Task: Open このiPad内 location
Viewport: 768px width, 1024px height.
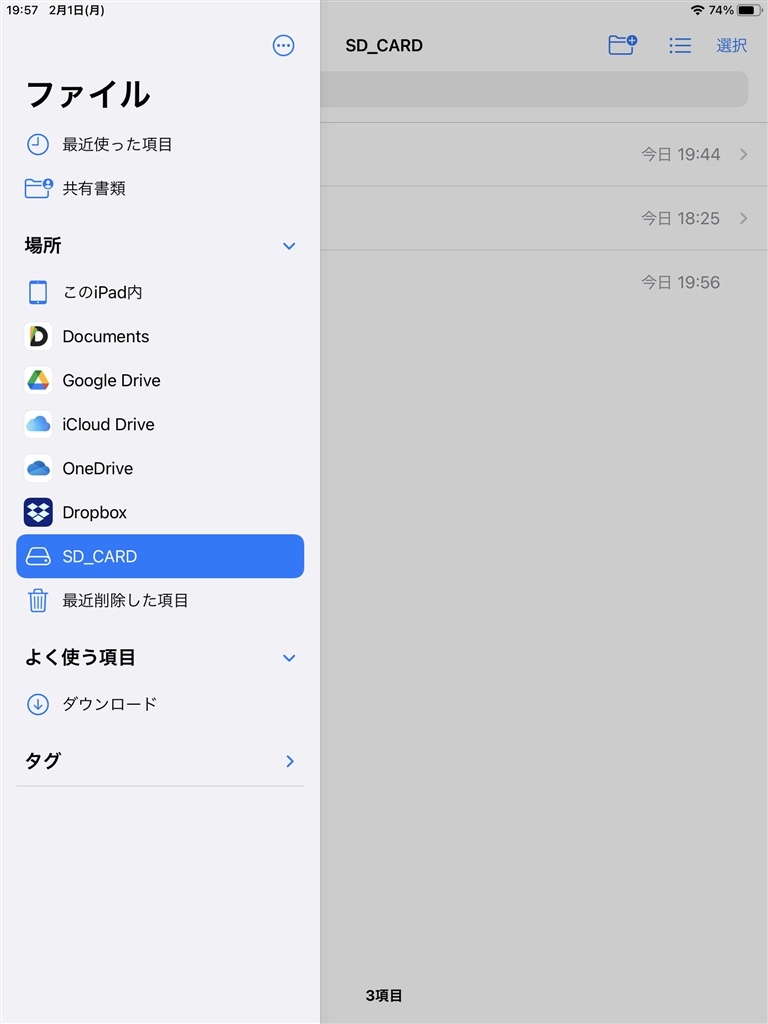Action: pyautogui.click(x=102, y=292)
